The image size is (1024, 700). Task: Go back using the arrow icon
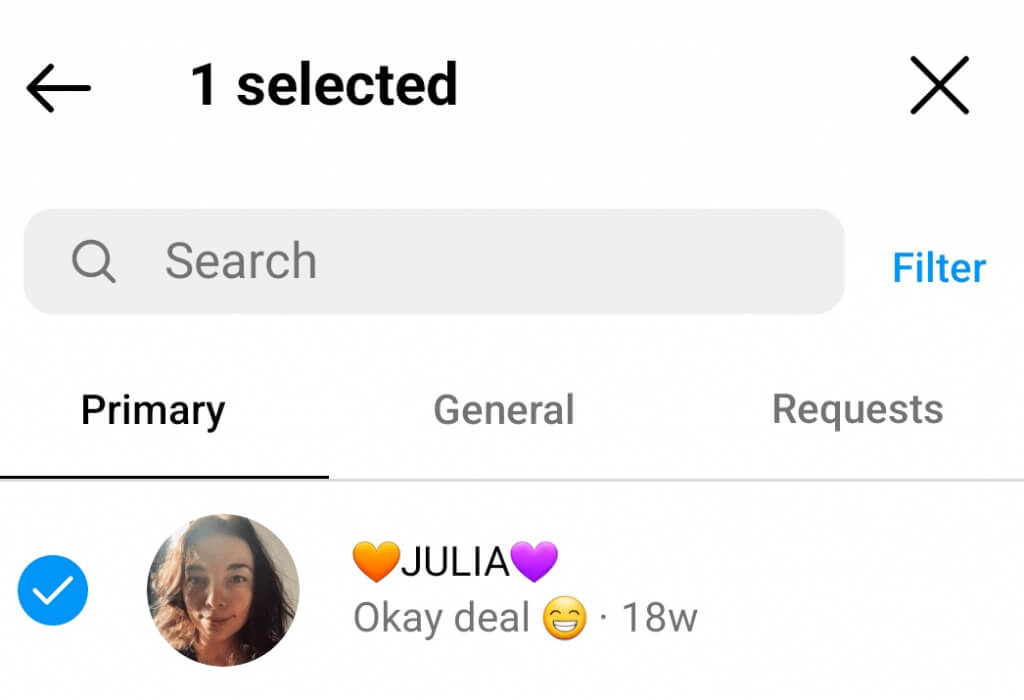click(58, 88)
